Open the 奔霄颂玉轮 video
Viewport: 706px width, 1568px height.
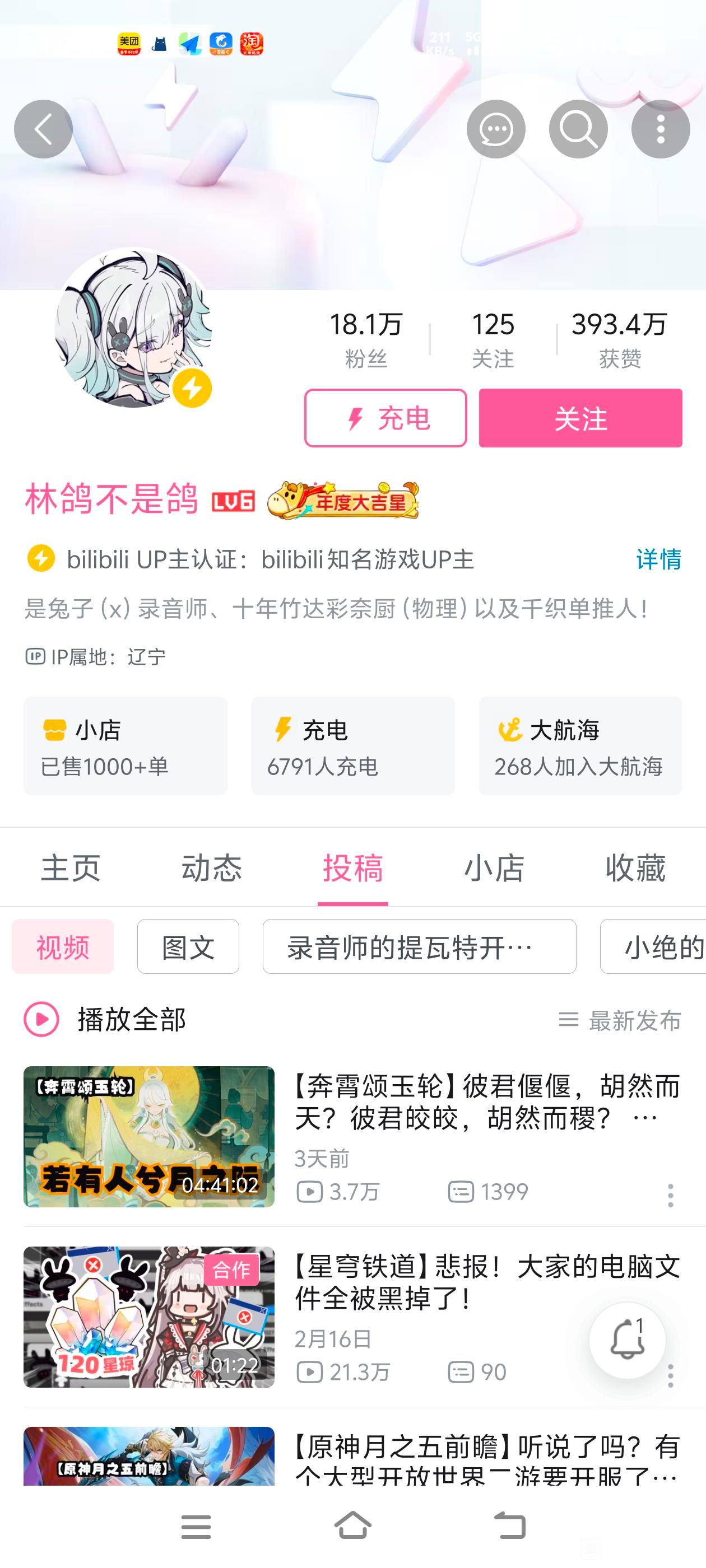148,1136
